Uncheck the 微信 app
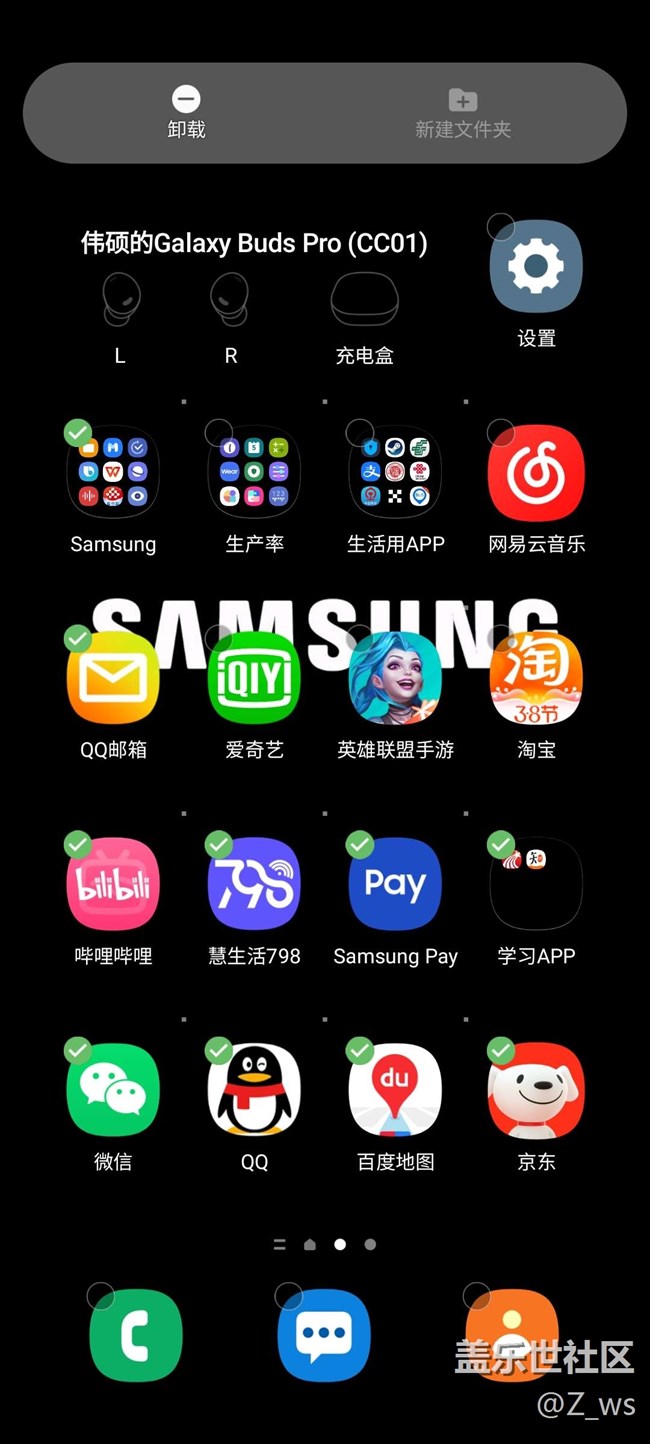650x1444 pixels. (113, 1090)
